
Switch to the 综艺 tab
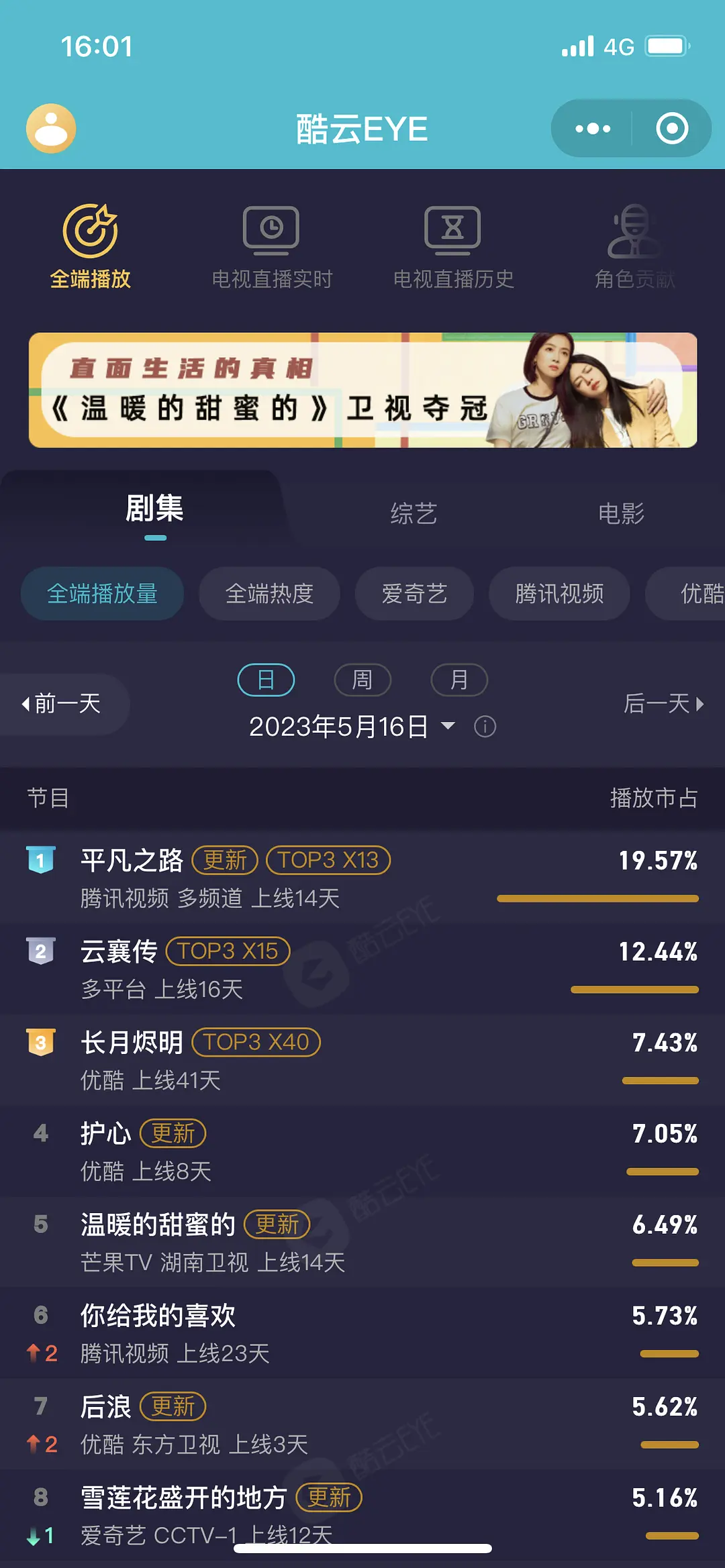pos(414,513)
